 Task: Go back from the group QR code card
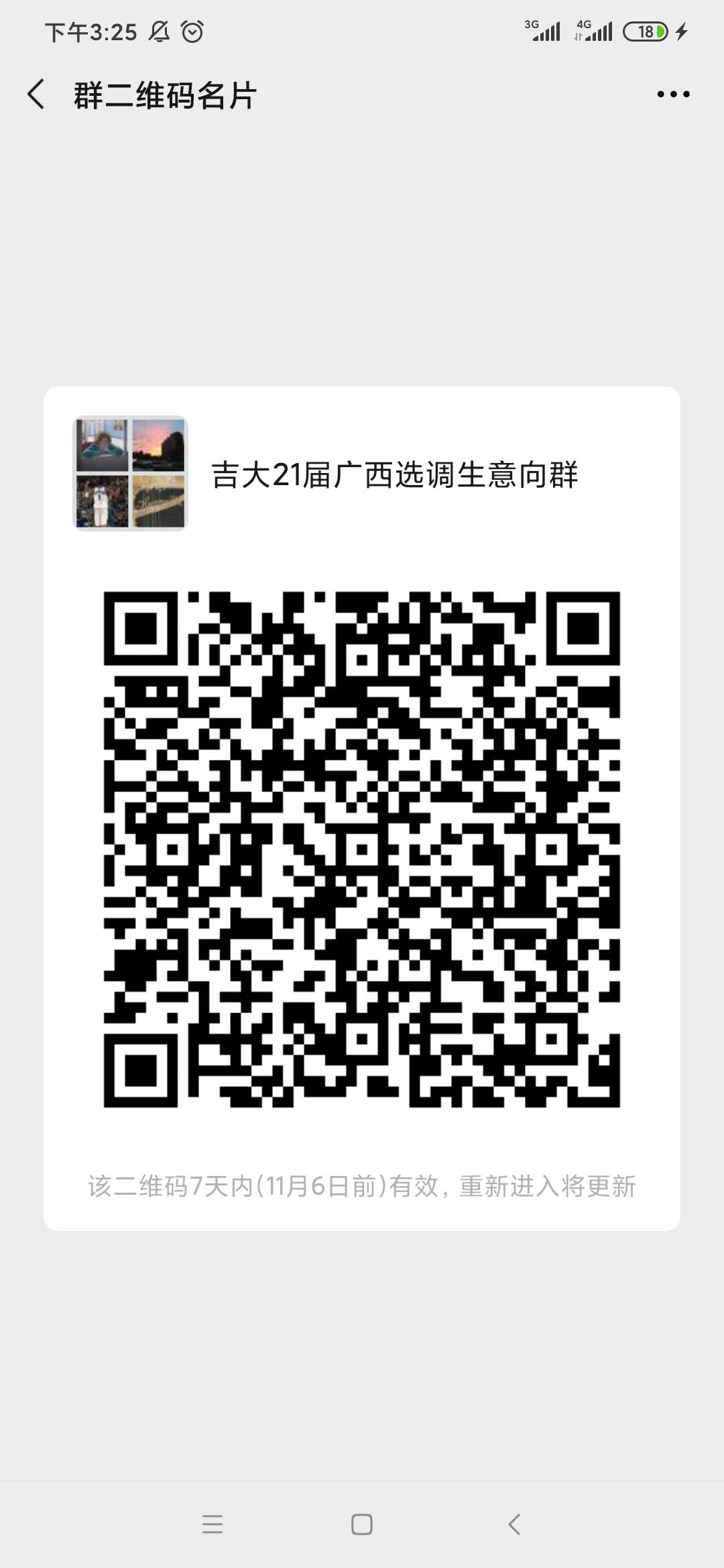point(37,94)
